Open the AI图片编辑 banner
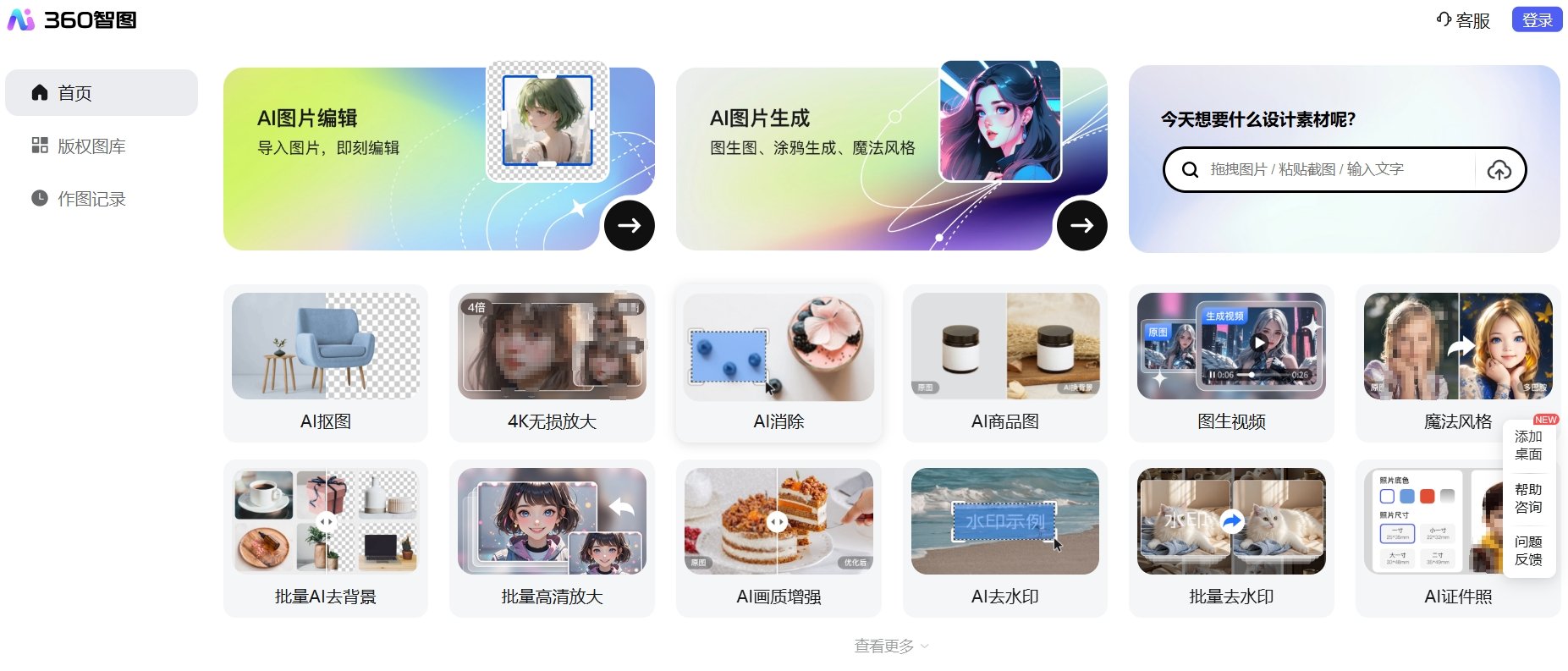The image size is (1568, 671). (x=438, y=159)
